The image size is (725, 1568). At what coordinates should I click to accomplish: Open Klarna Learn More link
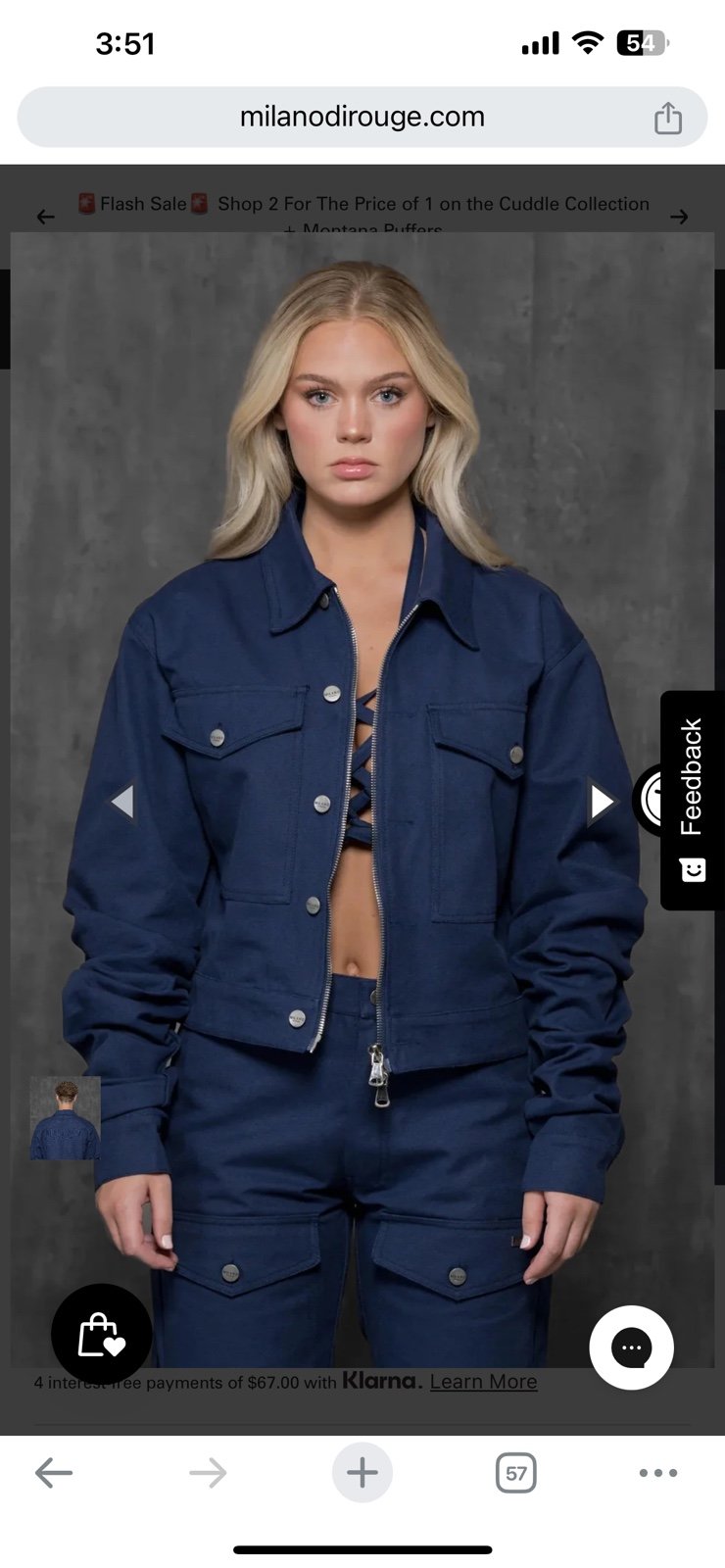coord(483,1382)
